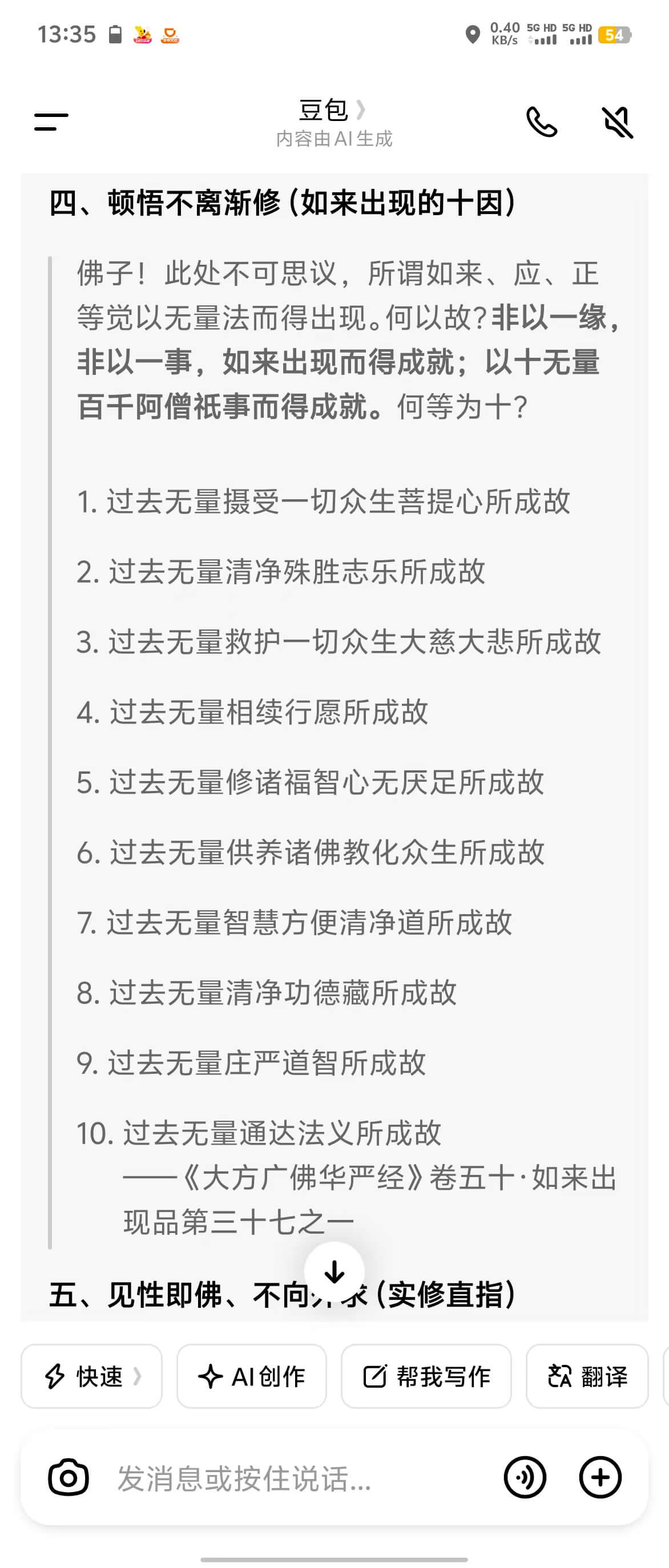Open the plus attachment menu

(600, 1477)
